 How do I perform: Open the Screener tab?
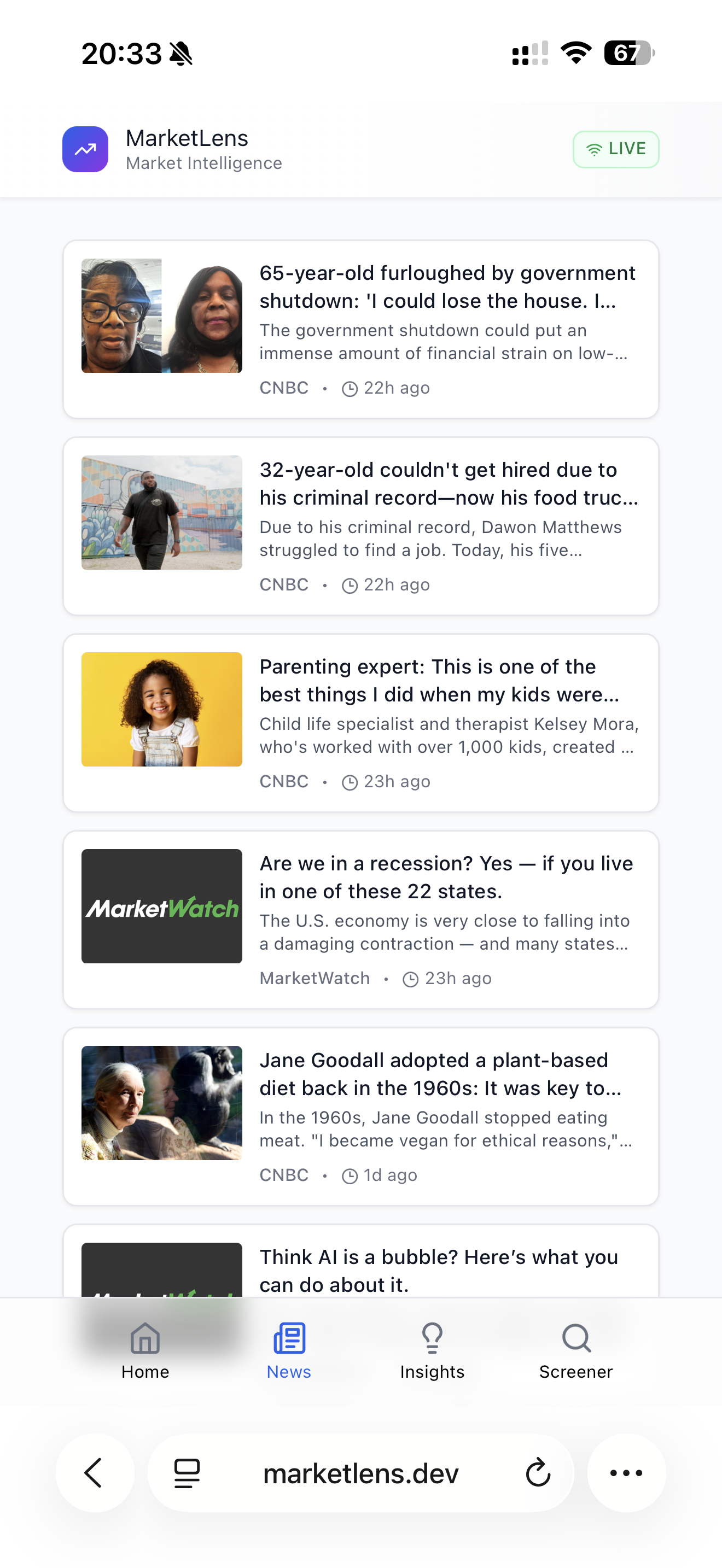pyautogui.click(x=576, y=1351)
